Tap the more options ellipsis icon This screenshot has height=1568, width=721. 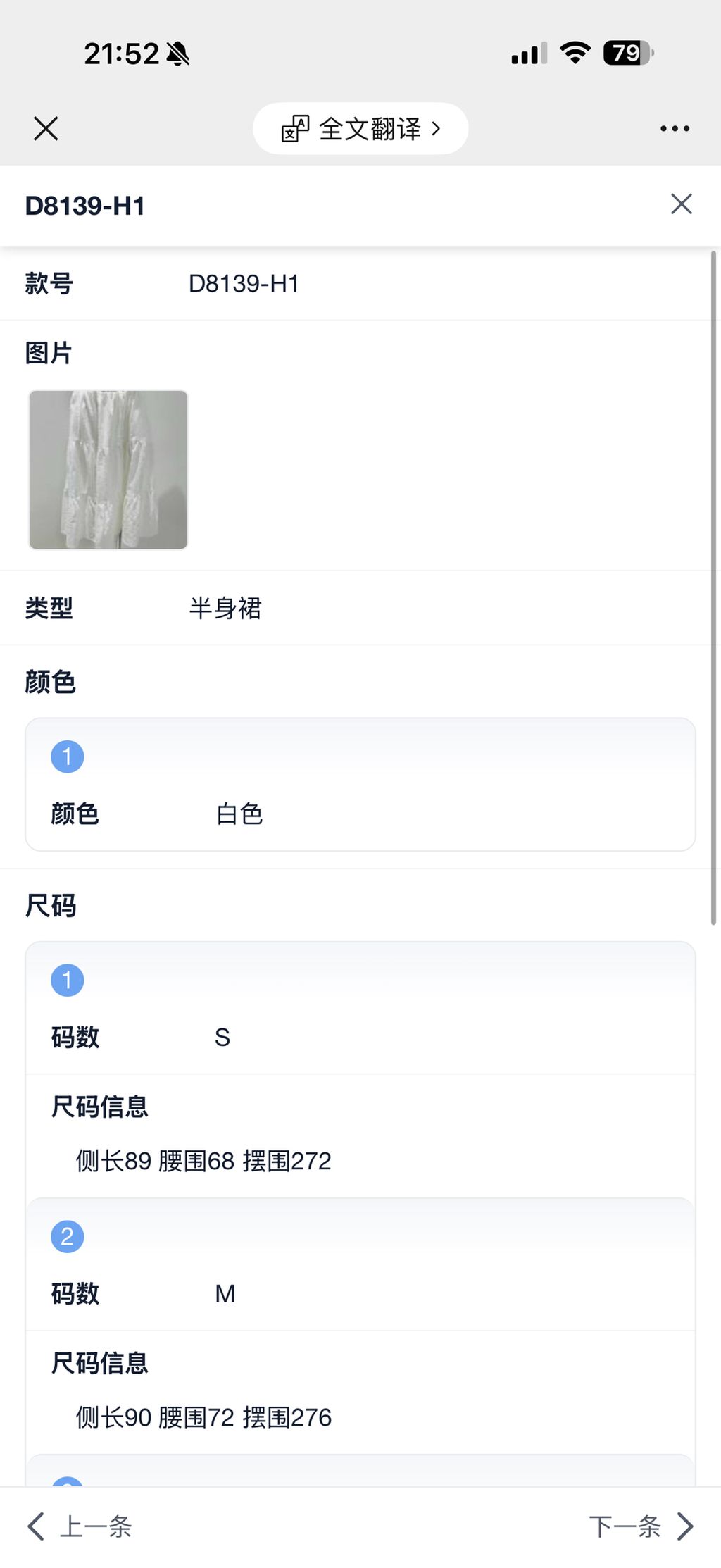pos(675,128)
